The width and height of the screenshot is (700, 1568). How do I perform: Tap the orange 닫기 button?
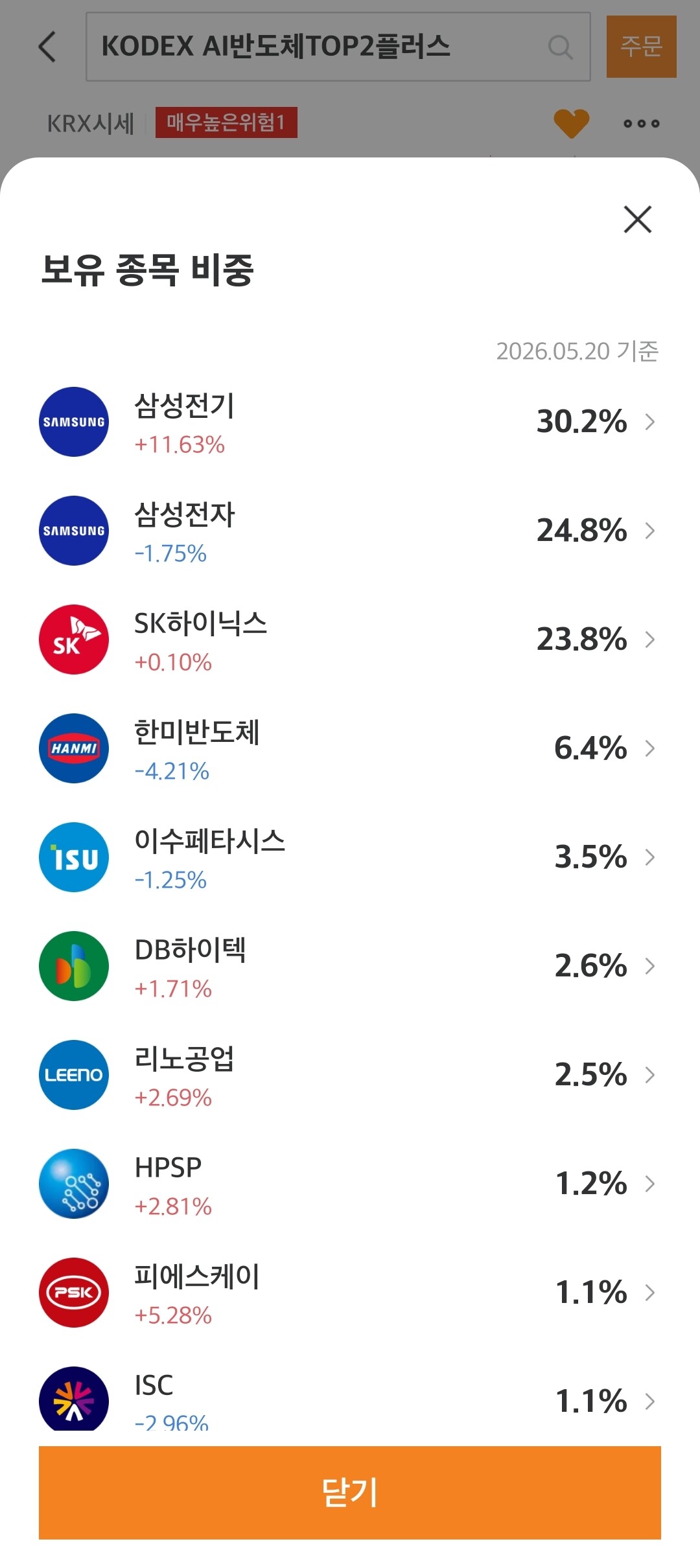[350, 1492]
